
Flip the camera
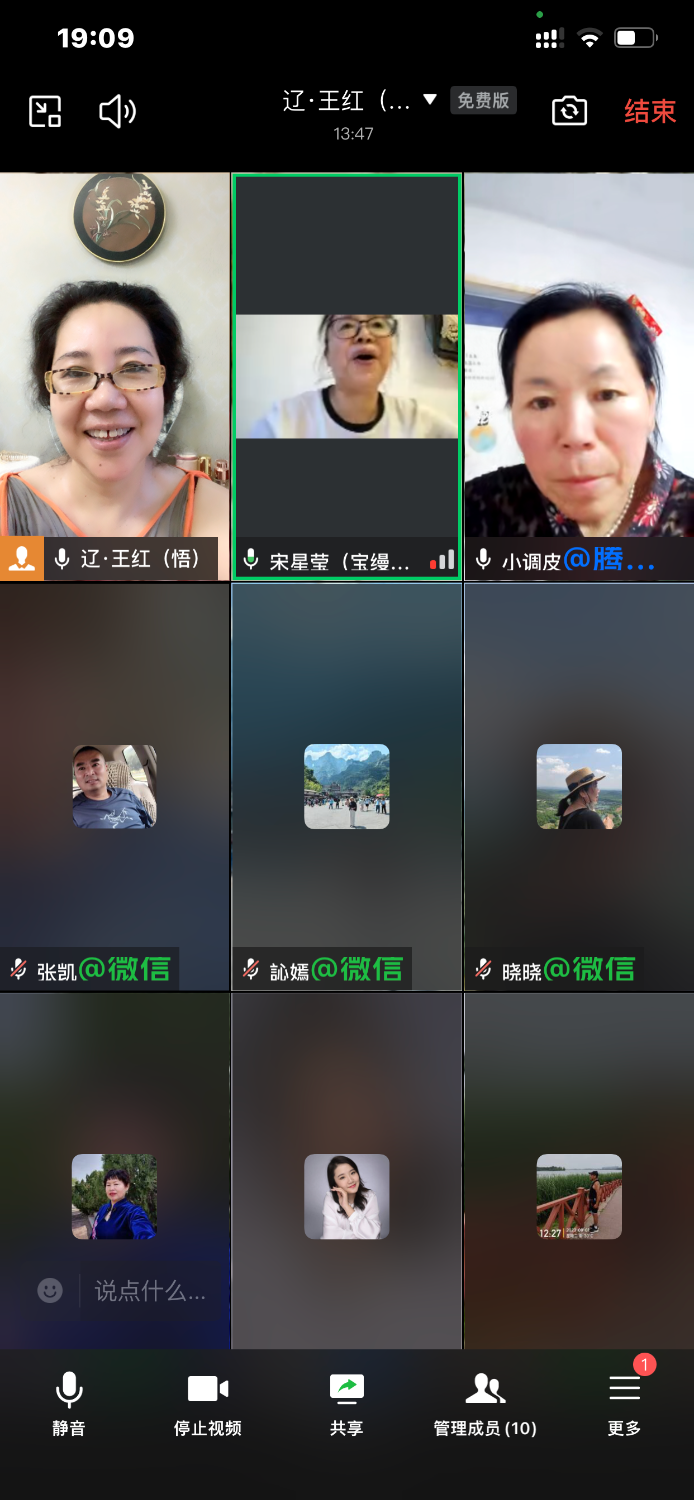click(569, 111)
